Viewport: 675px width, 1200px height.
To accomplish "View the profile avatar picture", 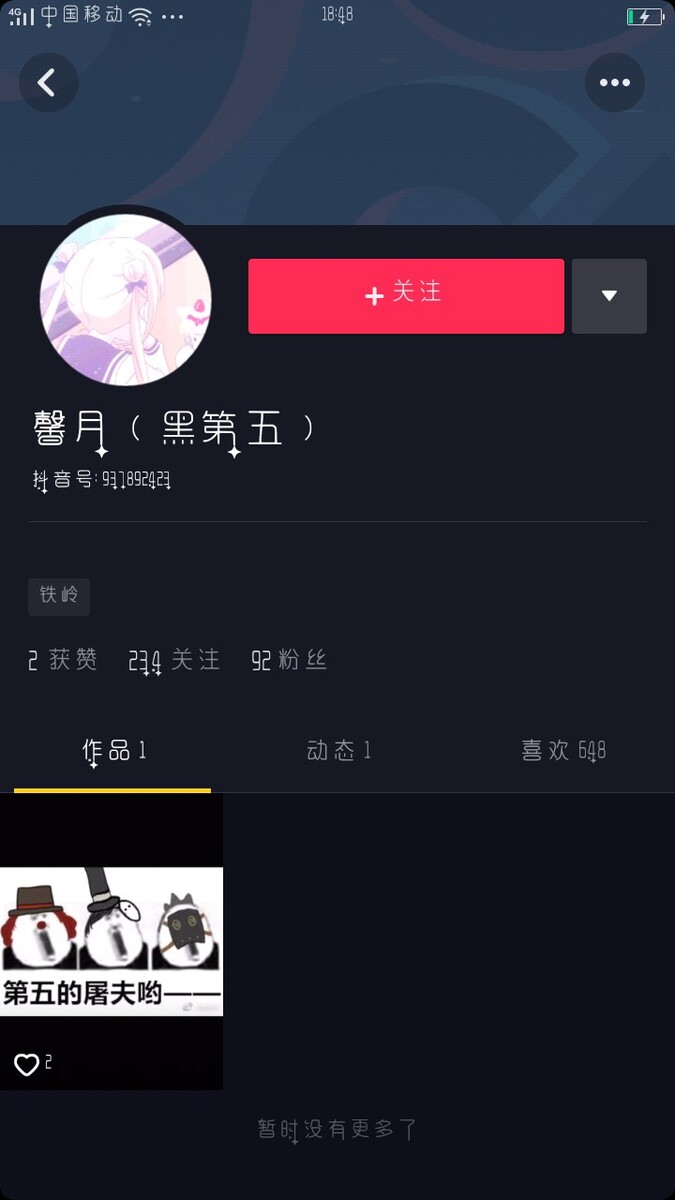I will 125,300.
